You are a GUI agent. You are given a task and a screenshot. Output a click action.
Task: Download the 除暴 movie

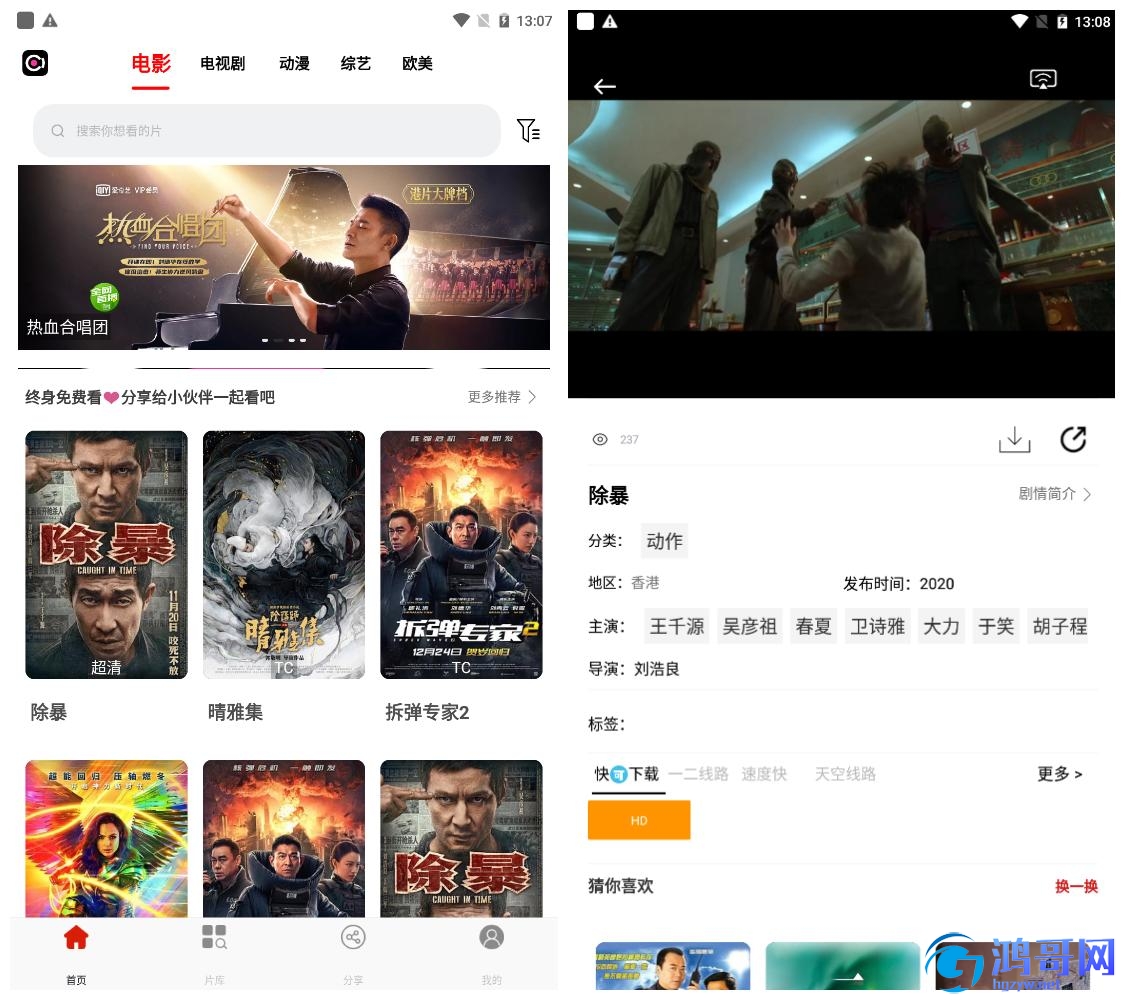1014,440
